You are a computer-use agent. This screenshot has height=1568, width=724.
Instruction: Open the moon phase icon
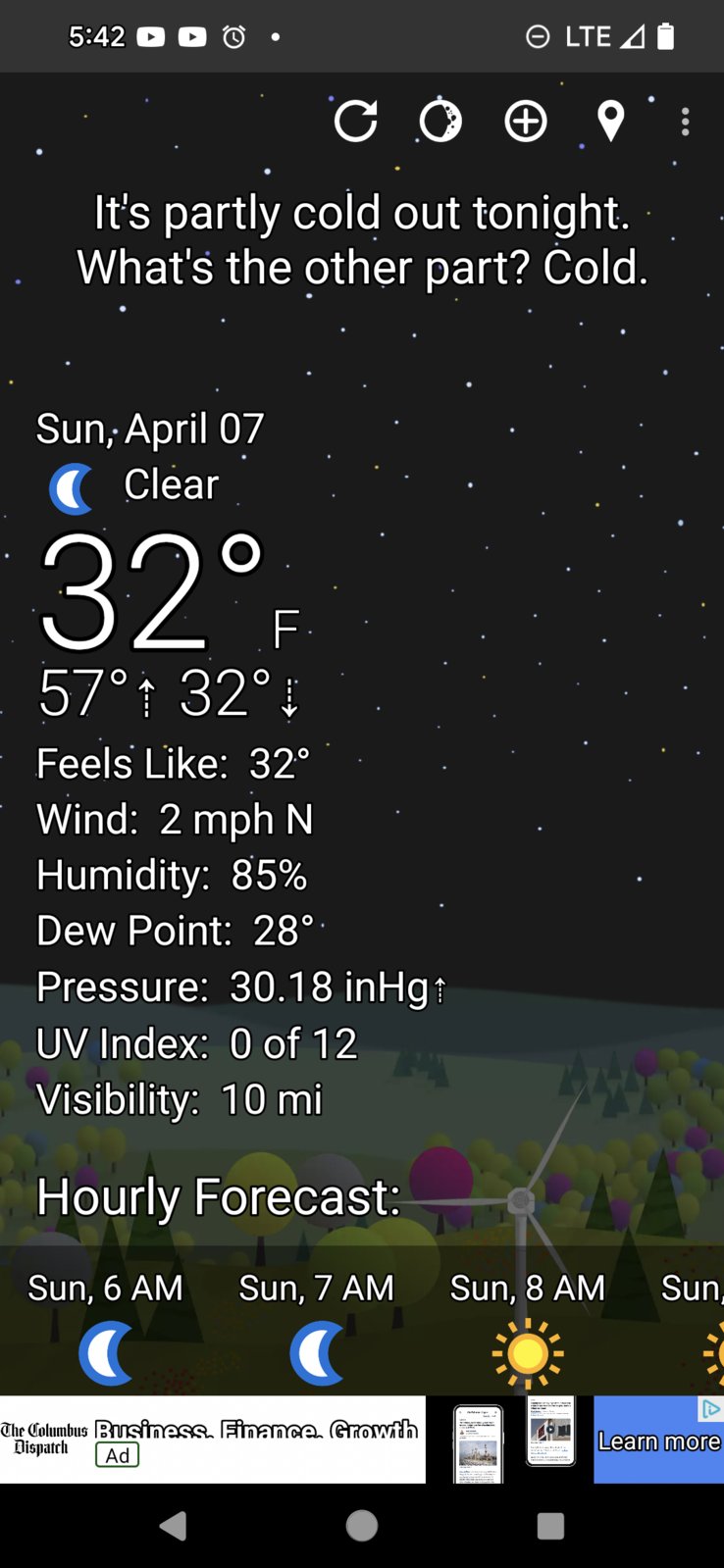pos(440,122)
